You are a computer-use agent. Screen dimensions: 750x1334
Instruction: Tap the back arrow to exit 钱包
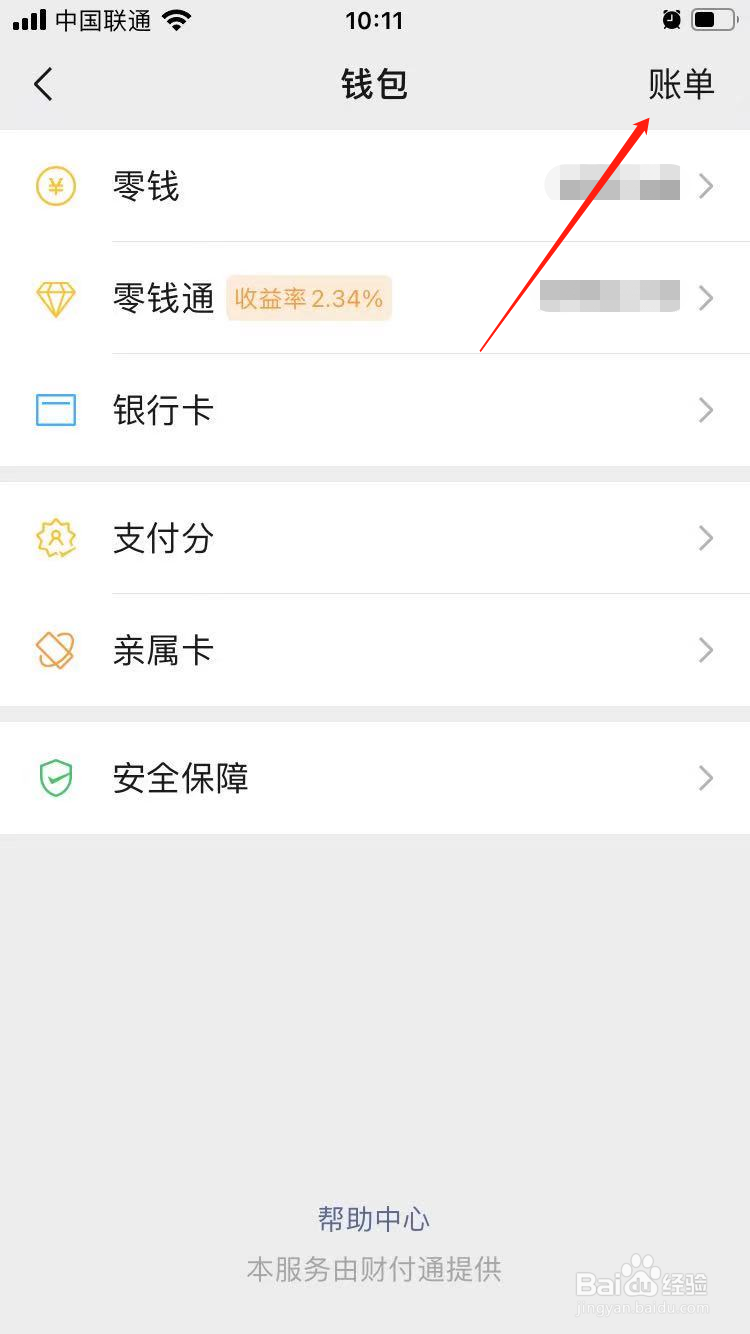point(42,84)
